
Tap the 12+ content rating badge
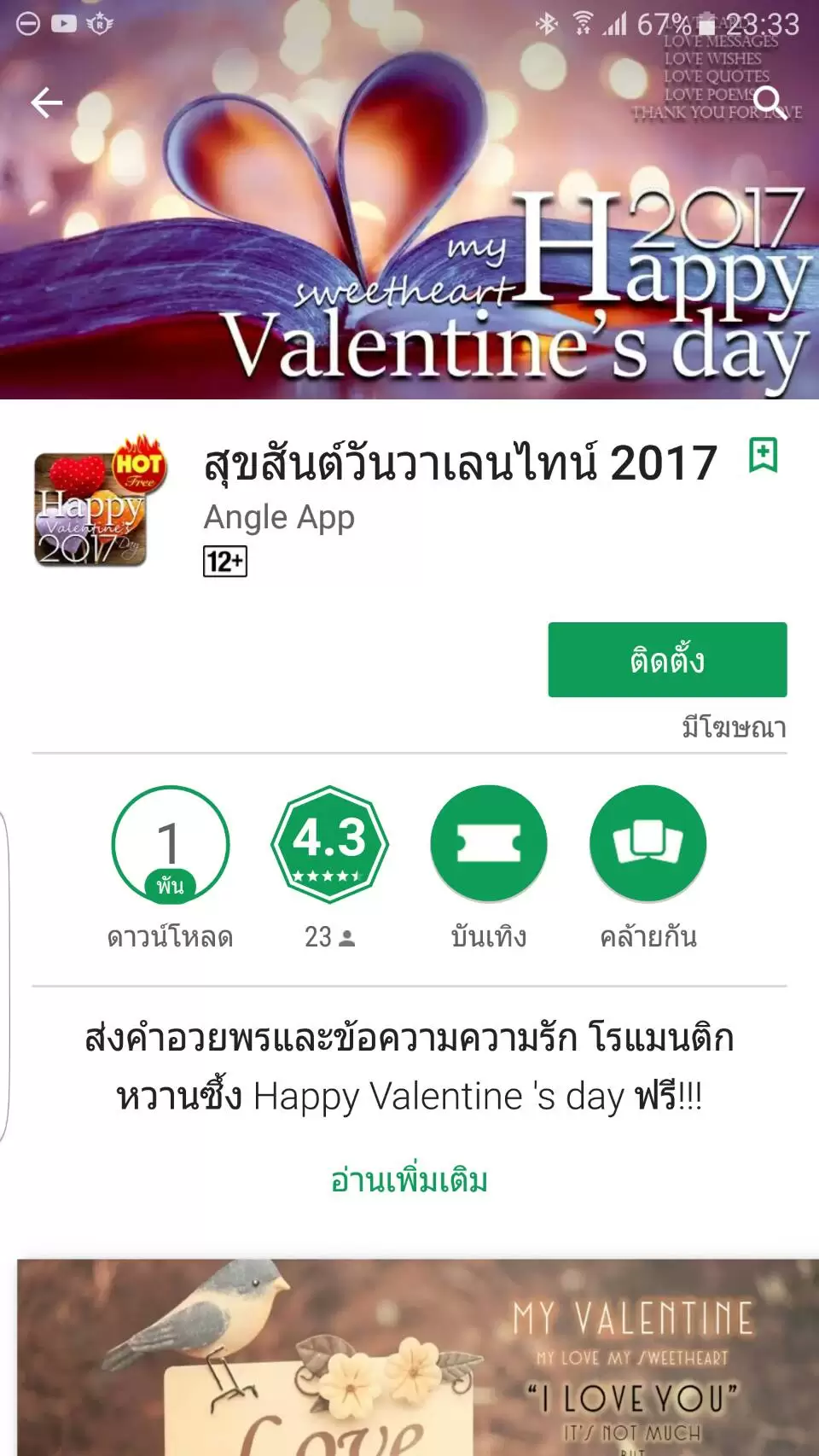[x=225, y=562]
